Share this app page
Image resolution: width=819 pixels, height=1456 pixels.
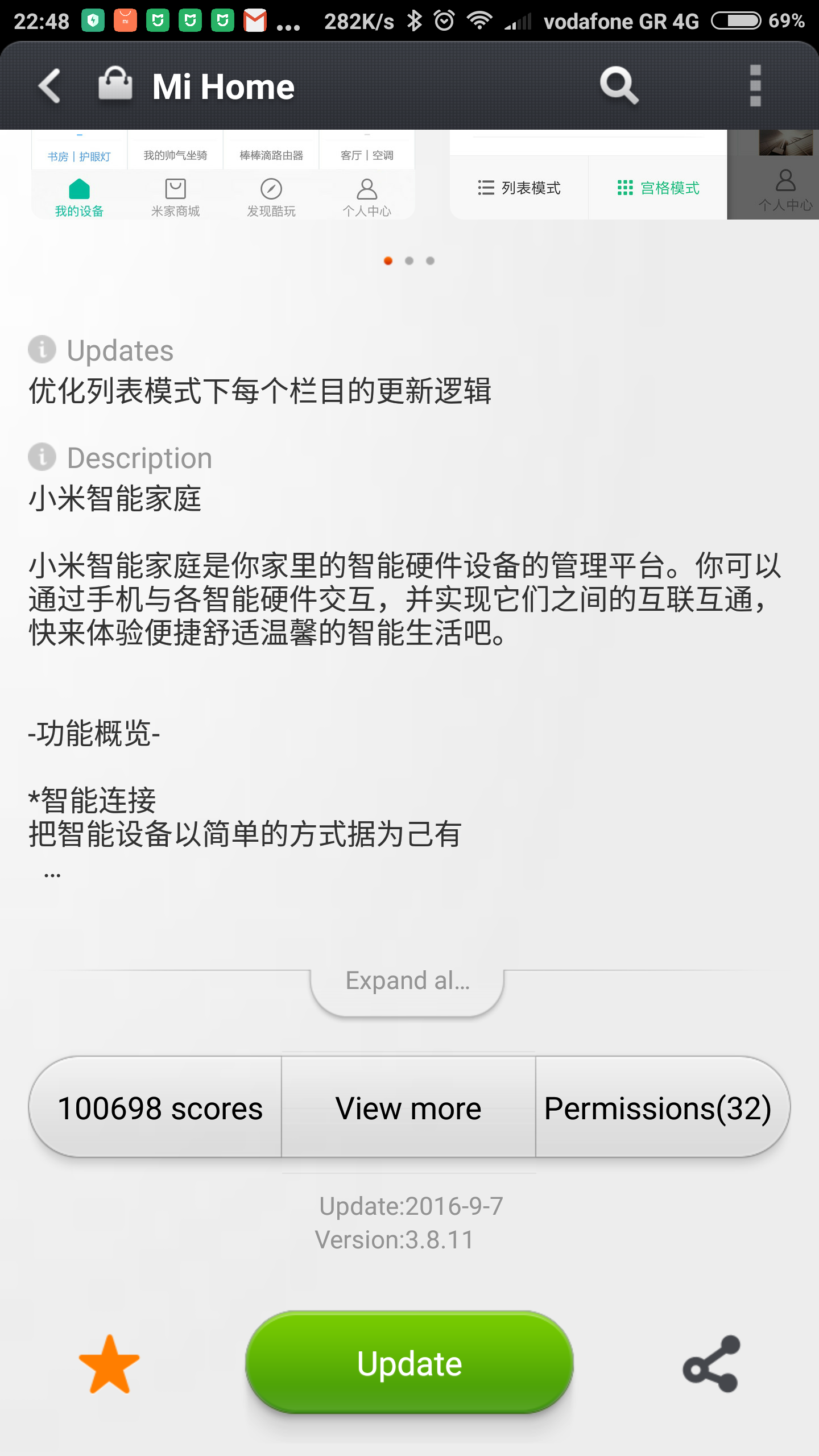[712, 1365]
